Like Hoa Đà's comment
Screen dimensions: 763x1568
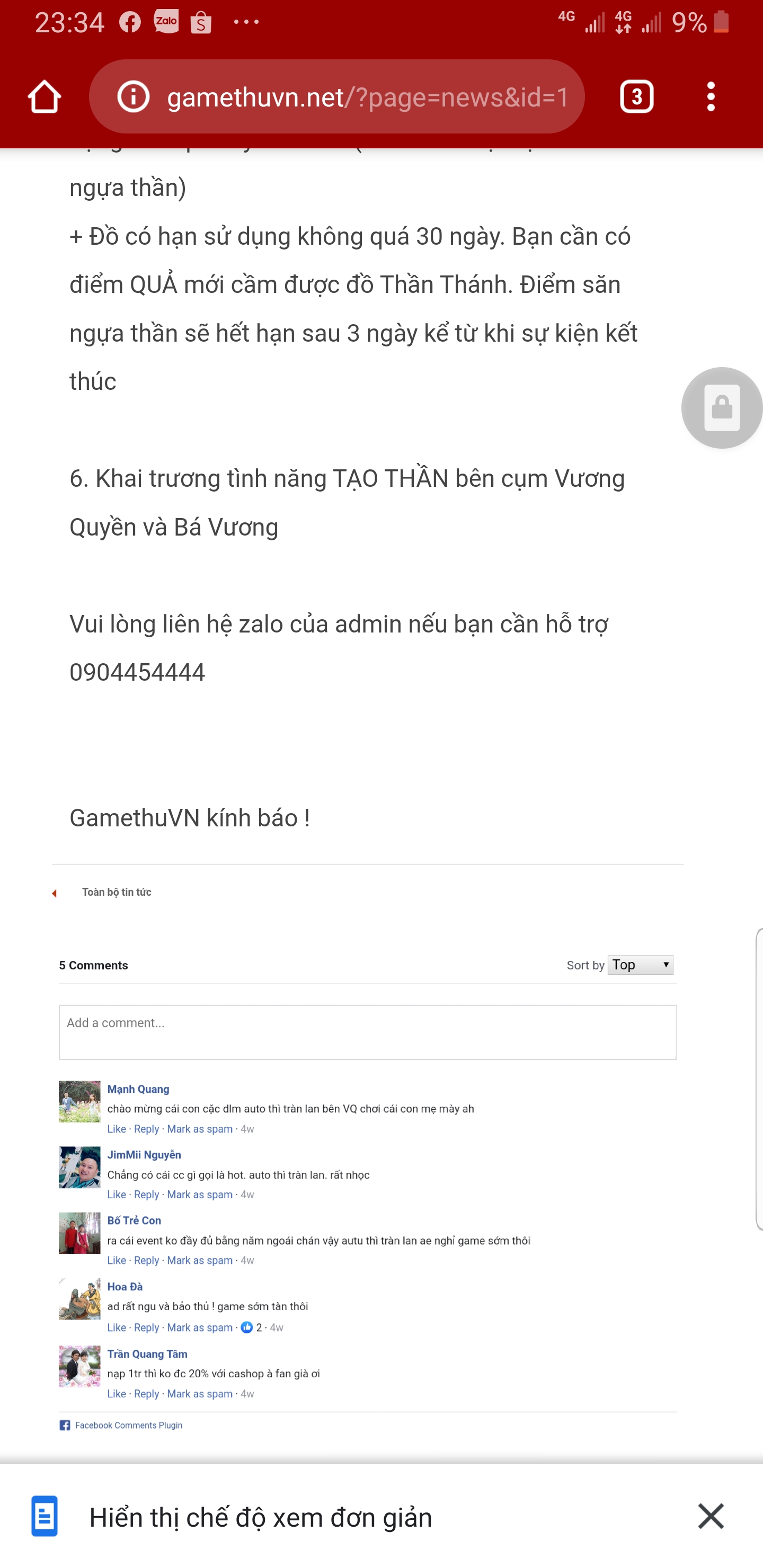click(x=117, y=1328)
